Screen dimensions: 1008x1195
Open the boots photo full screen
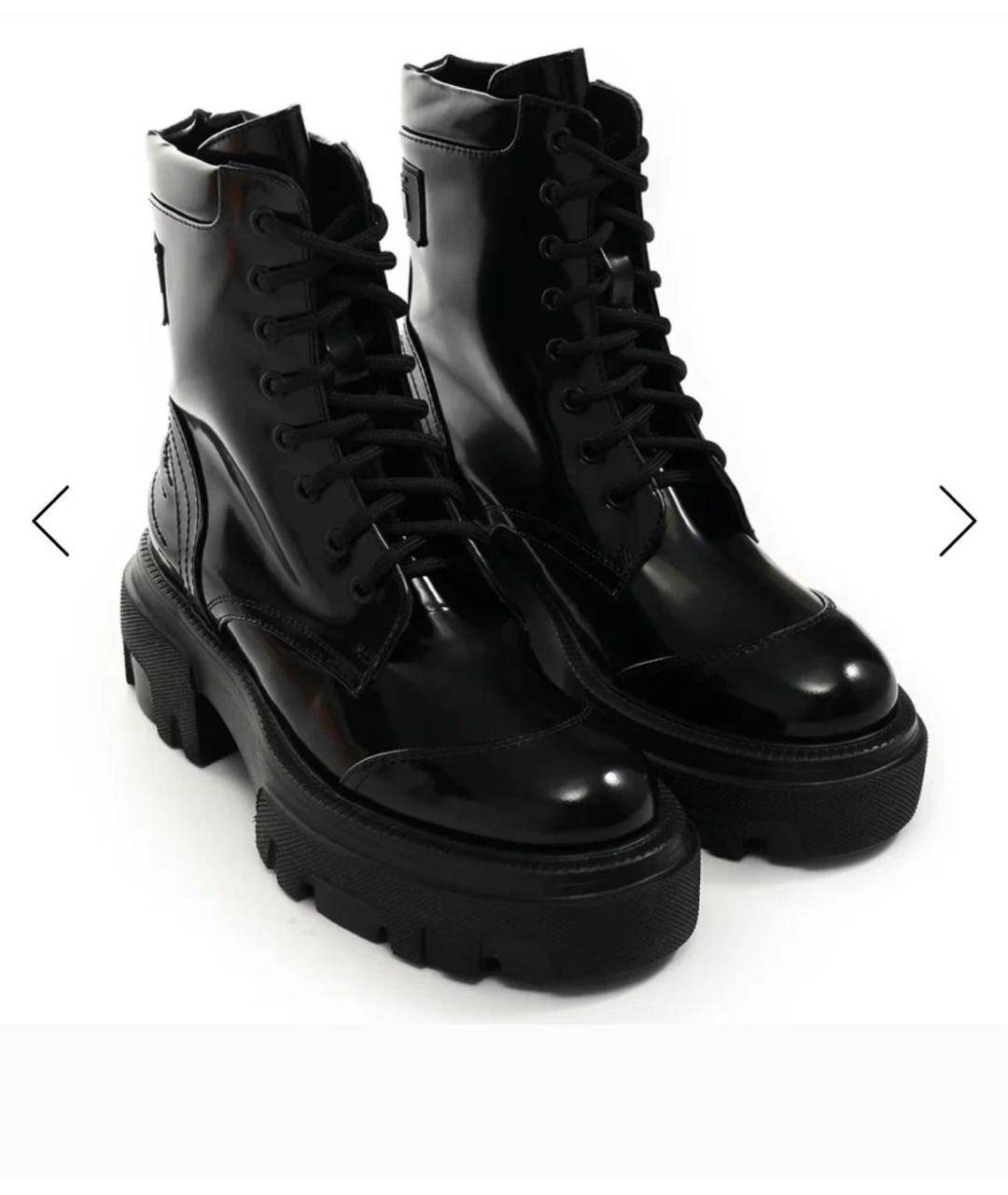point(504,523)
